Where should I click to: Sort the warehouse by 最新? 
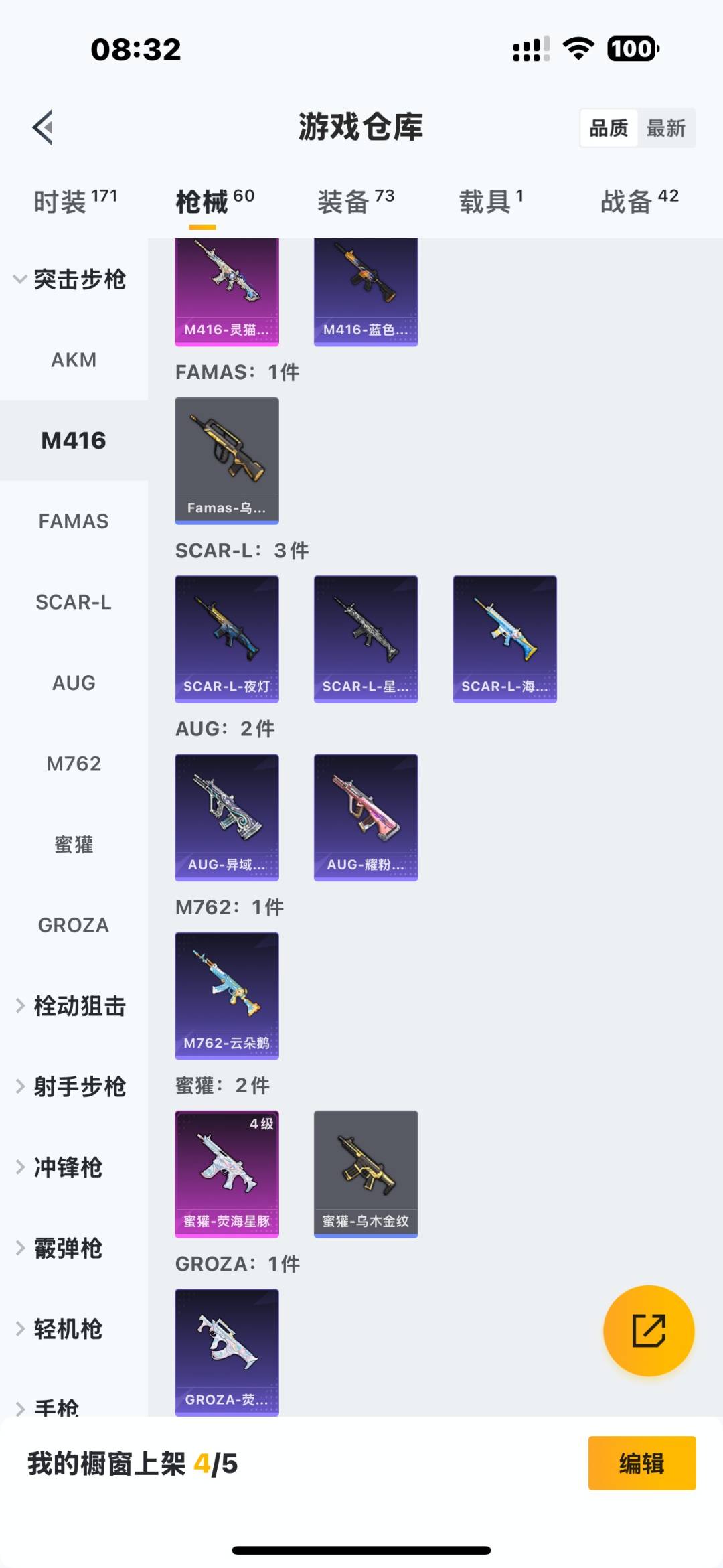tap(665, 128)
